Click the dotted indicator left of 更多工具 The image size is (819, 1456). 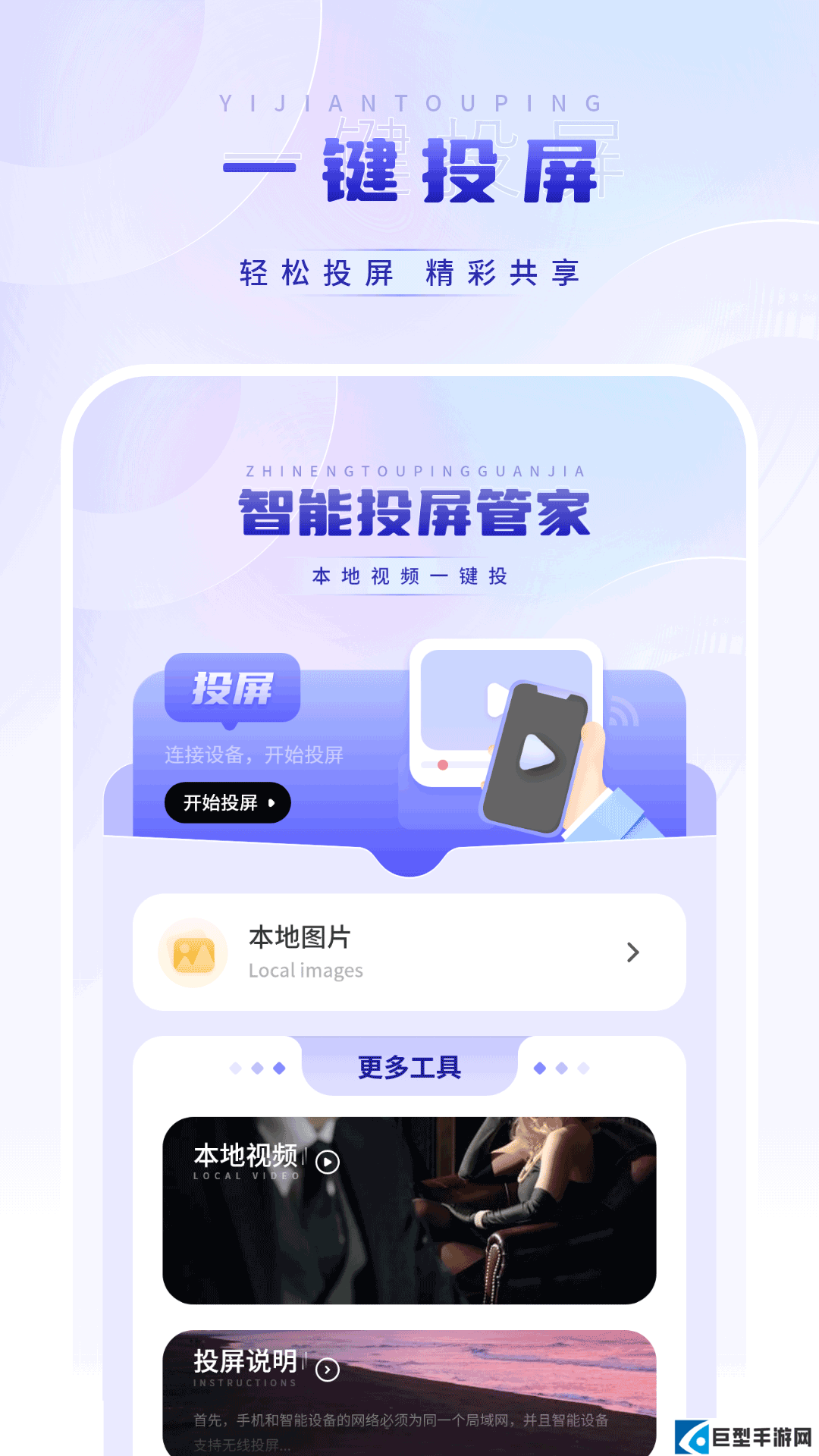[x=256, y=1066]
